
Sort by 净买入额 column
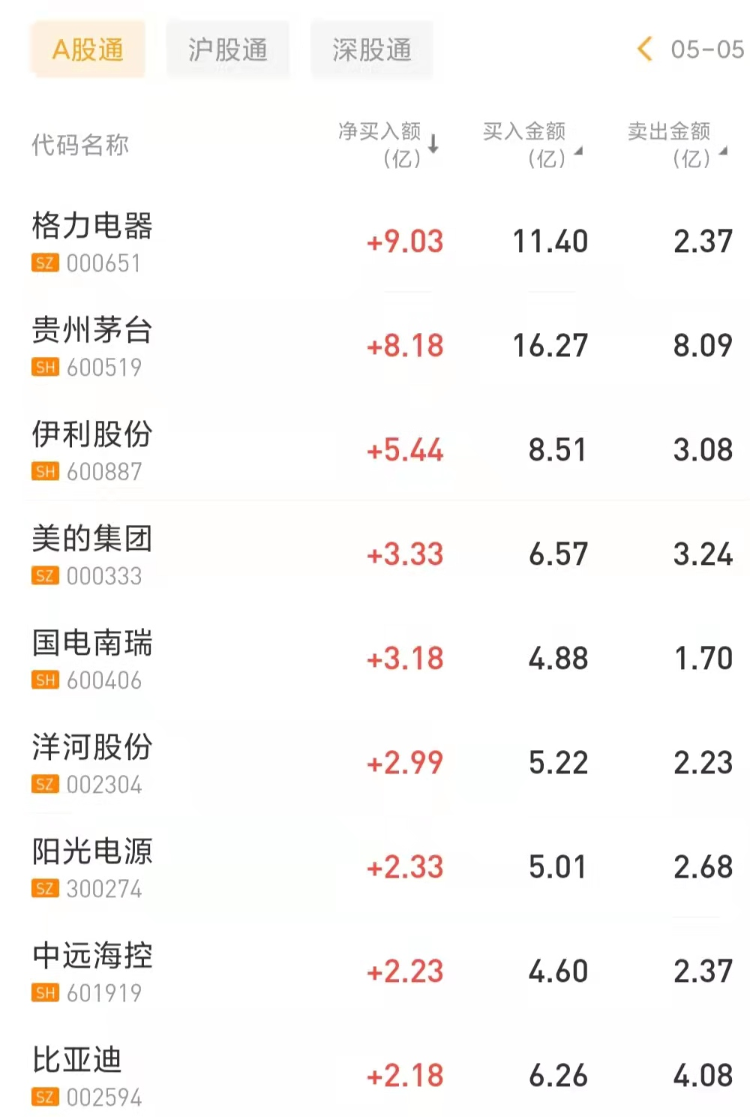click(389, 144)
